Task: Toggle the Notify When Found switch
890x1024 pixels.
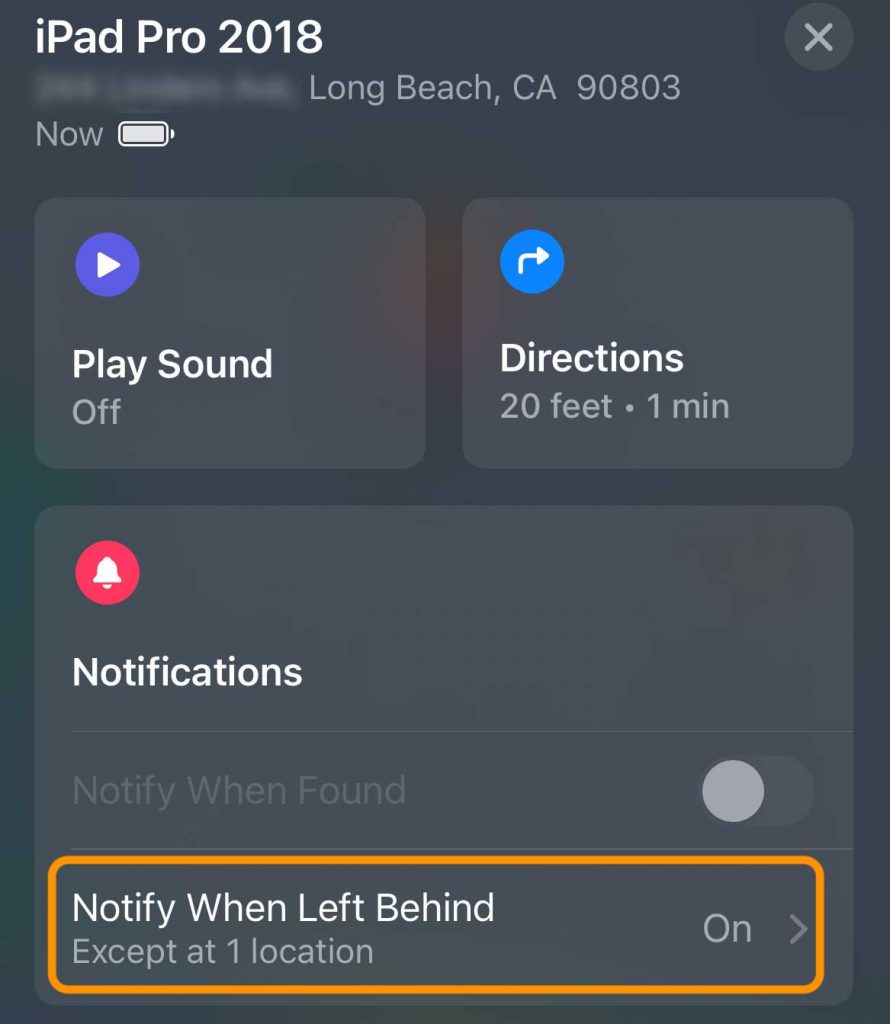Action: tap(756, 791)
